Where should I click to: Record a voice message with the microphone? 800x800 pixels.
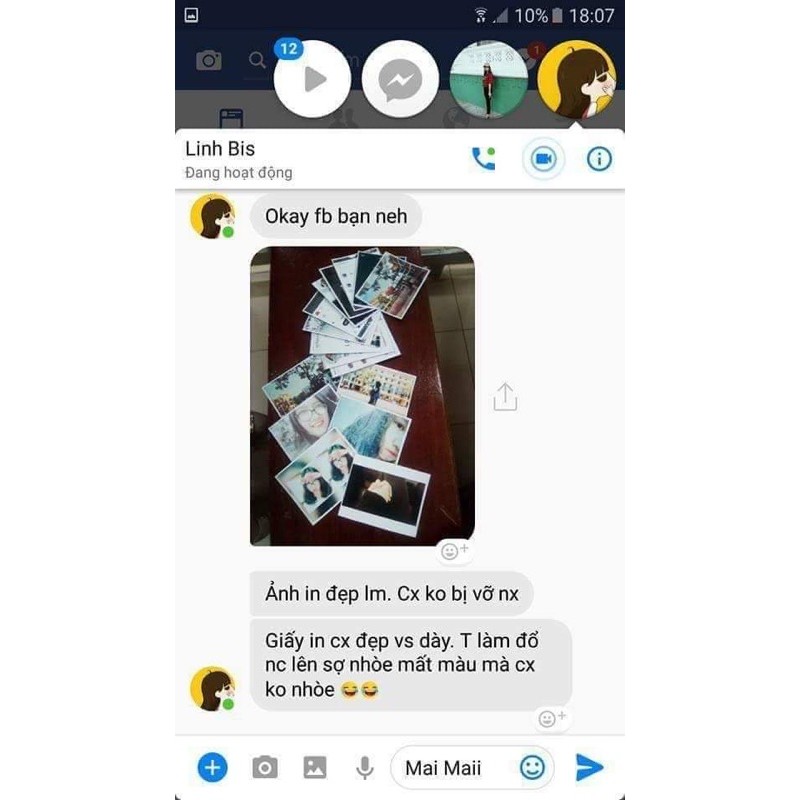(365, 767)
